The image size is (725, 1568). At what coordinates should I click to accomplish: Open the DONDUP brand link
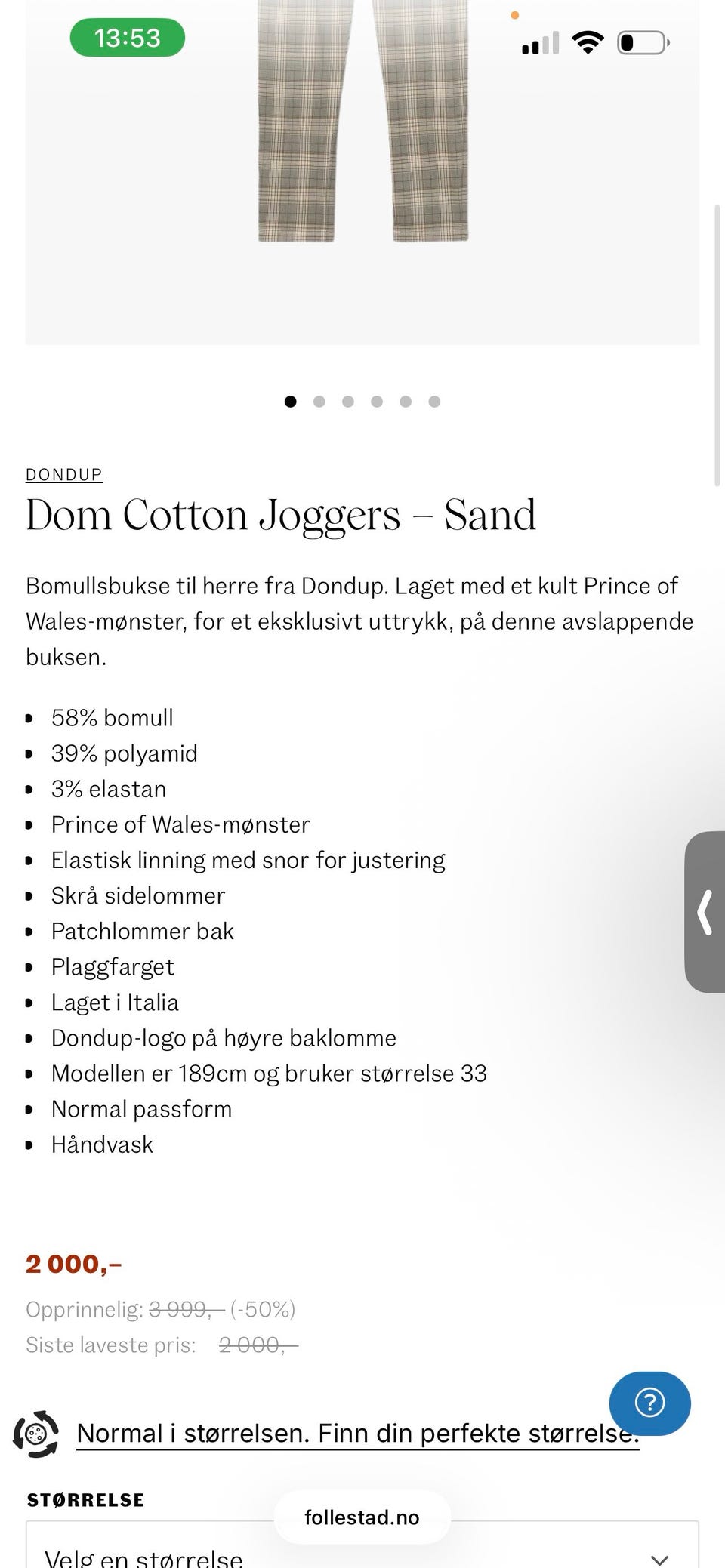click(64, 474)
